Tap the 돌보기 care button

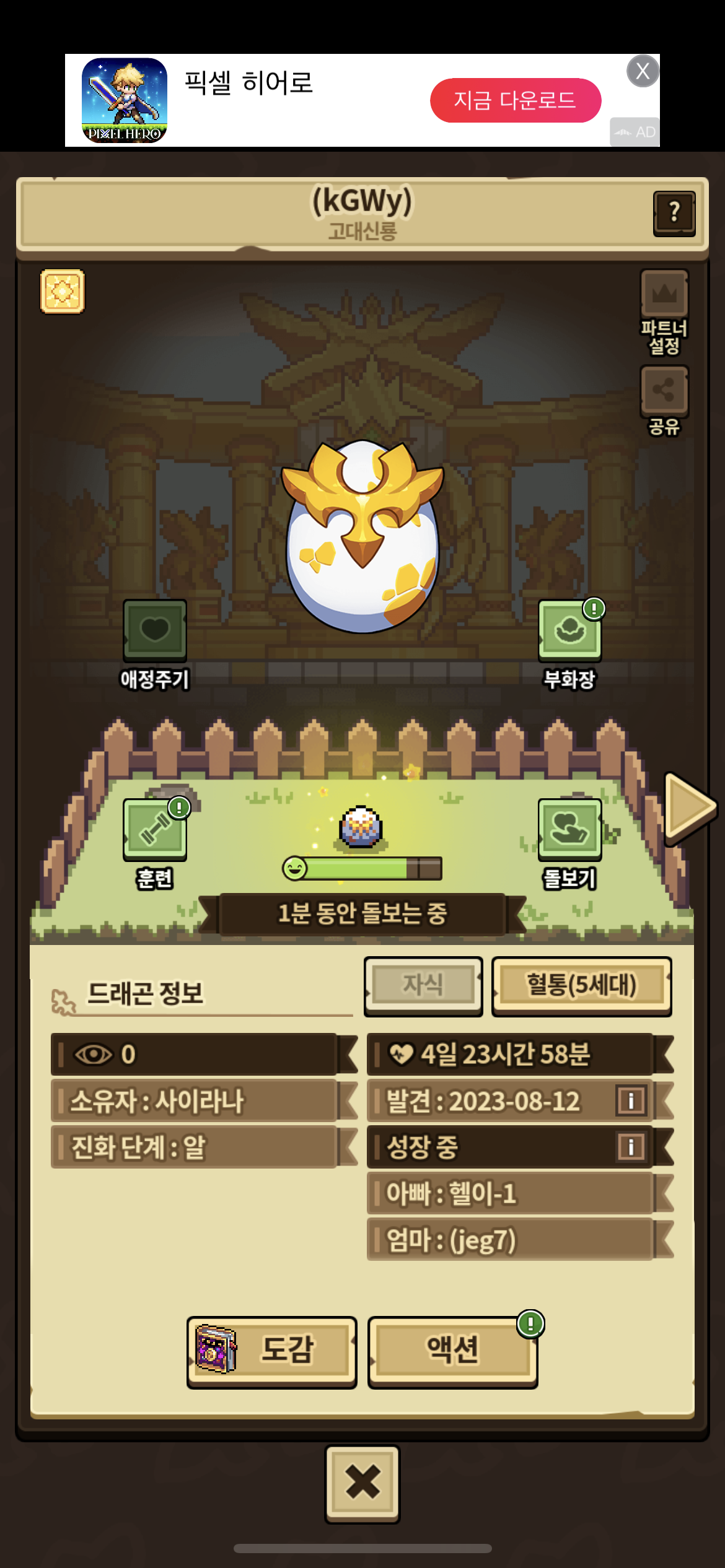[x=569, y=843]
